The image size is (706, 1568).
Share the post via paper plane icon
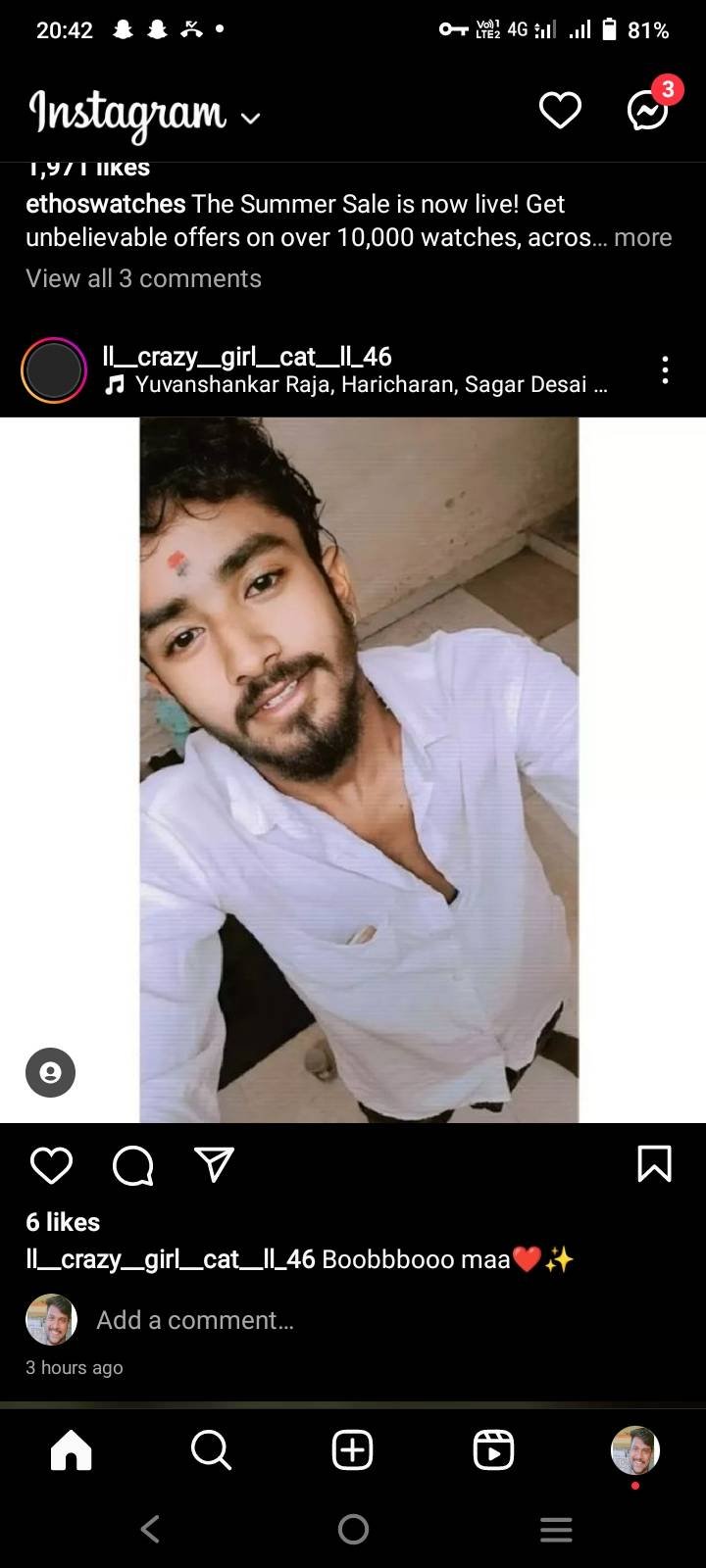214,1164
